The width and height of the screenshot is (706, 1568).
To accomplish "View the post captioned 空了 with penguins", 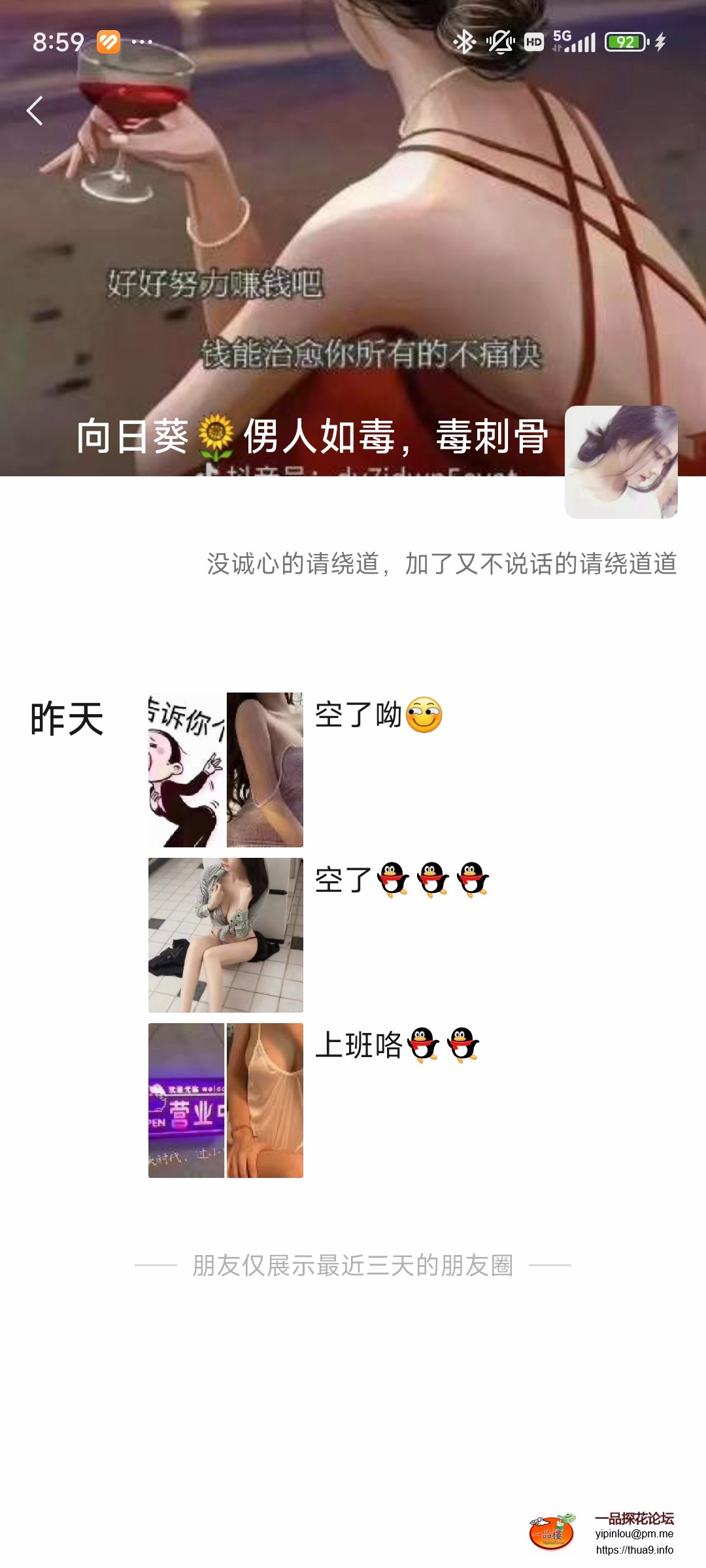I will 226,935.
